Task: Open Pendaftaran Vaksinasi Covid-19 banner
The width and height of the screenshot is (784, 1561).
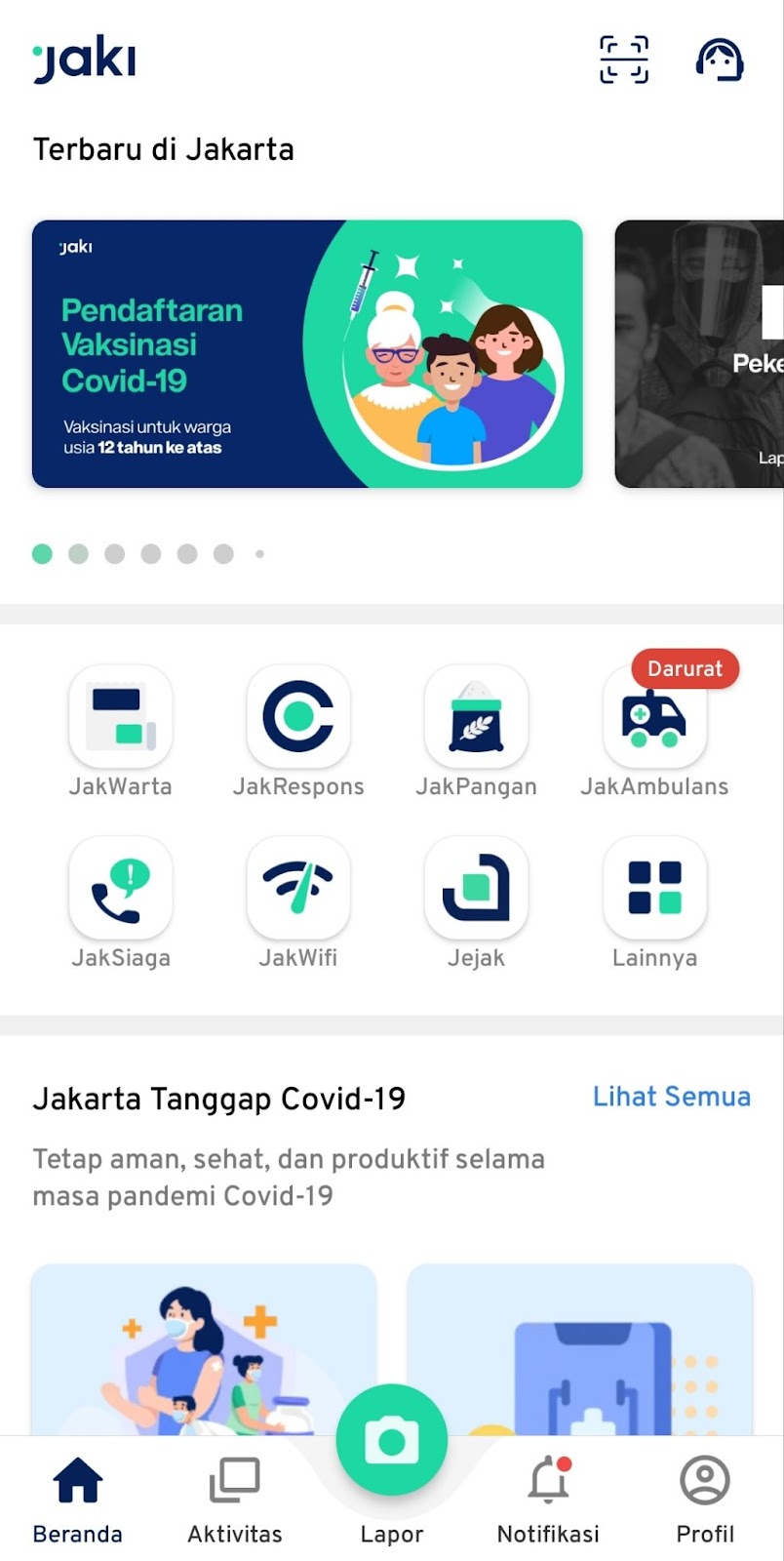Action: coord(307,353)
